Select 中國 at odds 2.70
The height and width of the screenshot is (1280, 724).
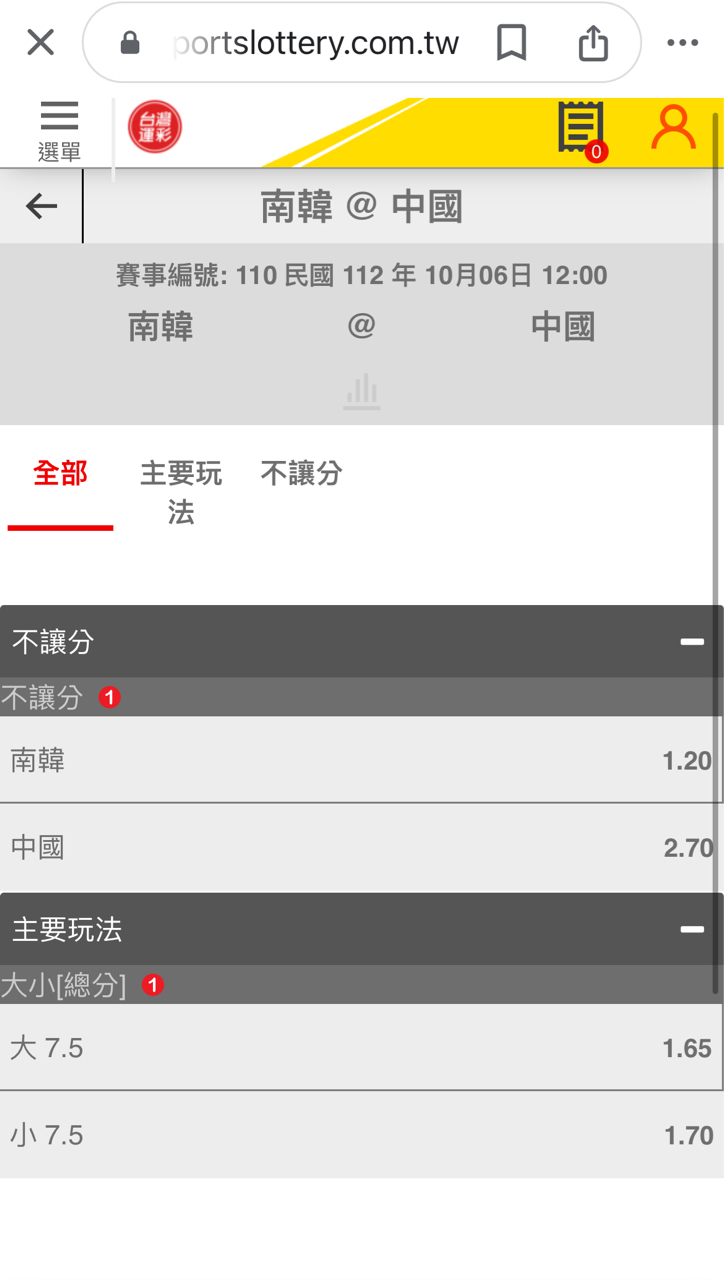point(361,848)
